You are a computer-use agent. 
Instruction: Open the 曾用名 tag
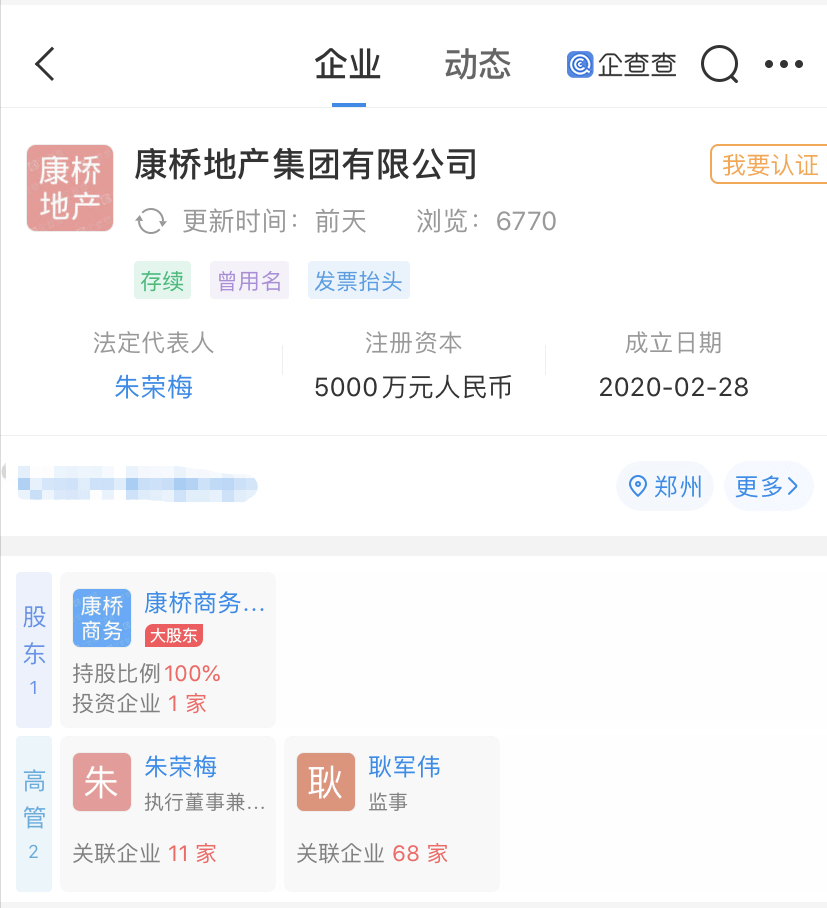tap(249, 281)
